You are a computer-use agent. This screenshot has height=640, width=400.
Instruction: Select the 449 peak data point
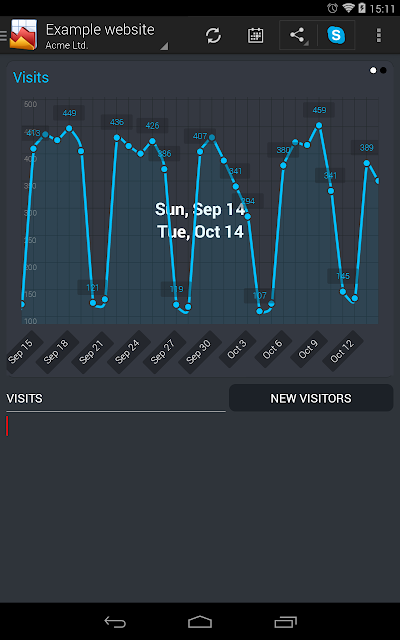pyautogui.click(x=69, y=128)
